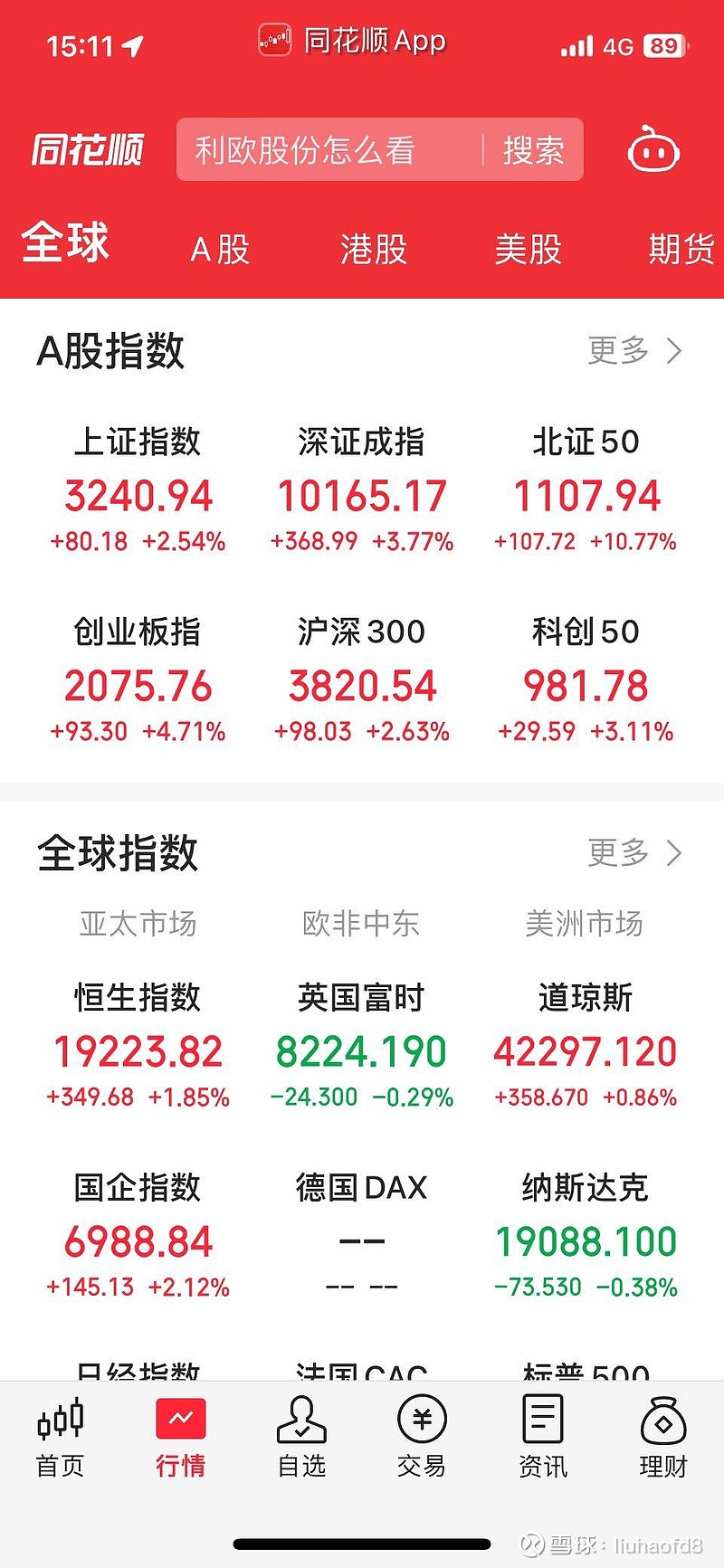Tap the 同花顺 App icon in status bar
The image size is (724, 1568).
point(274,41)
